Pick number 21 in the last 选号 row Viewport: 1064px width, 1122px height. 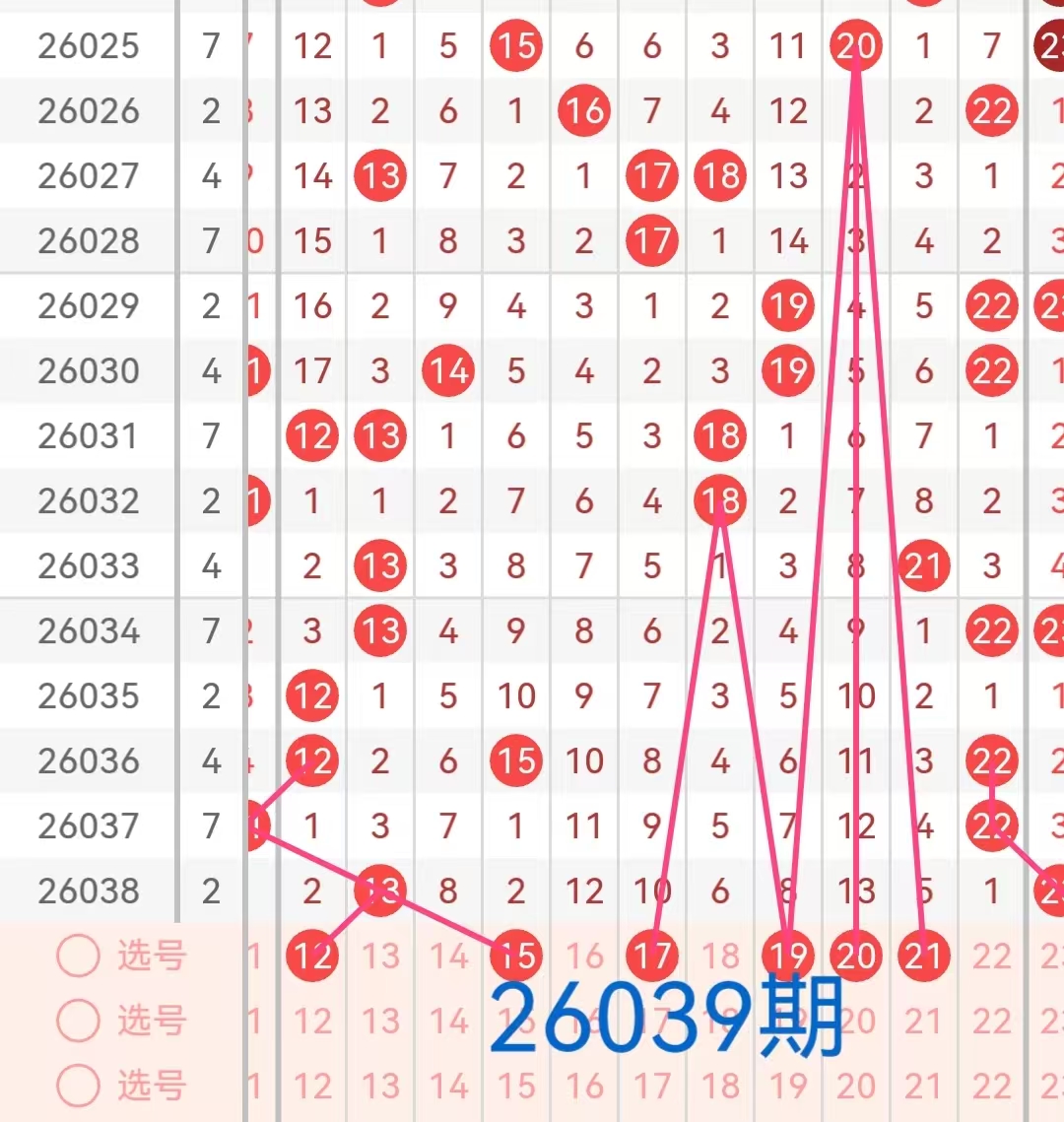[x=923, y=1087]
